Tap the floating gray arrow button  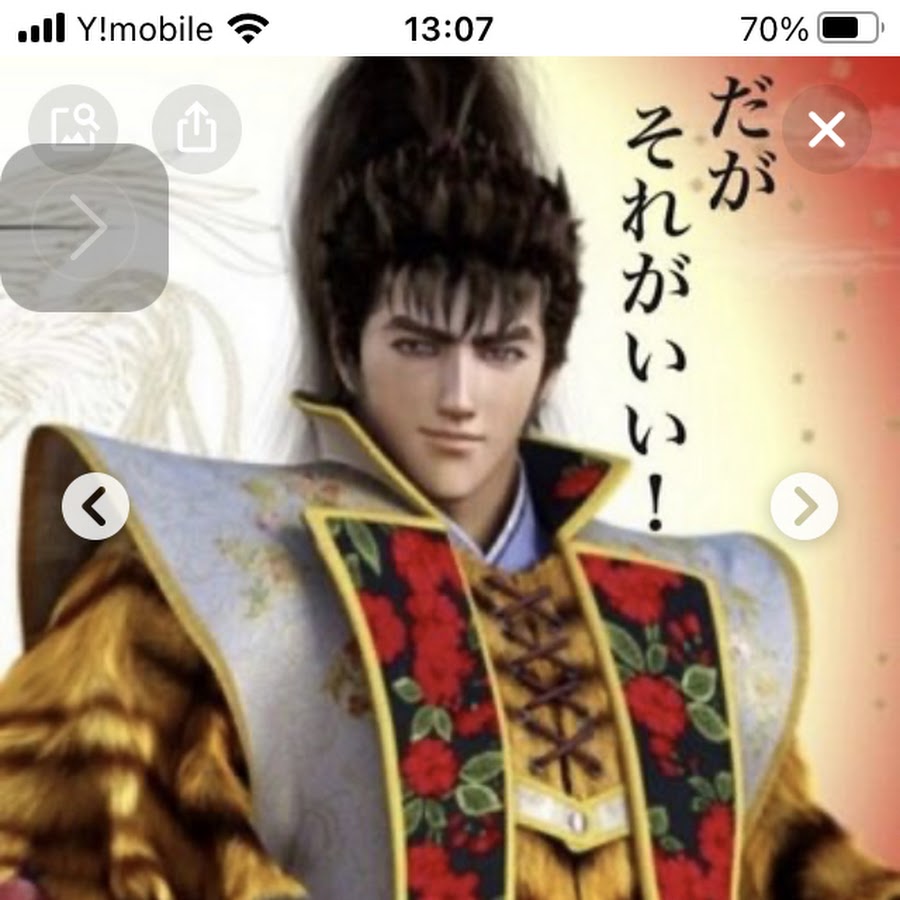(85, 228)
